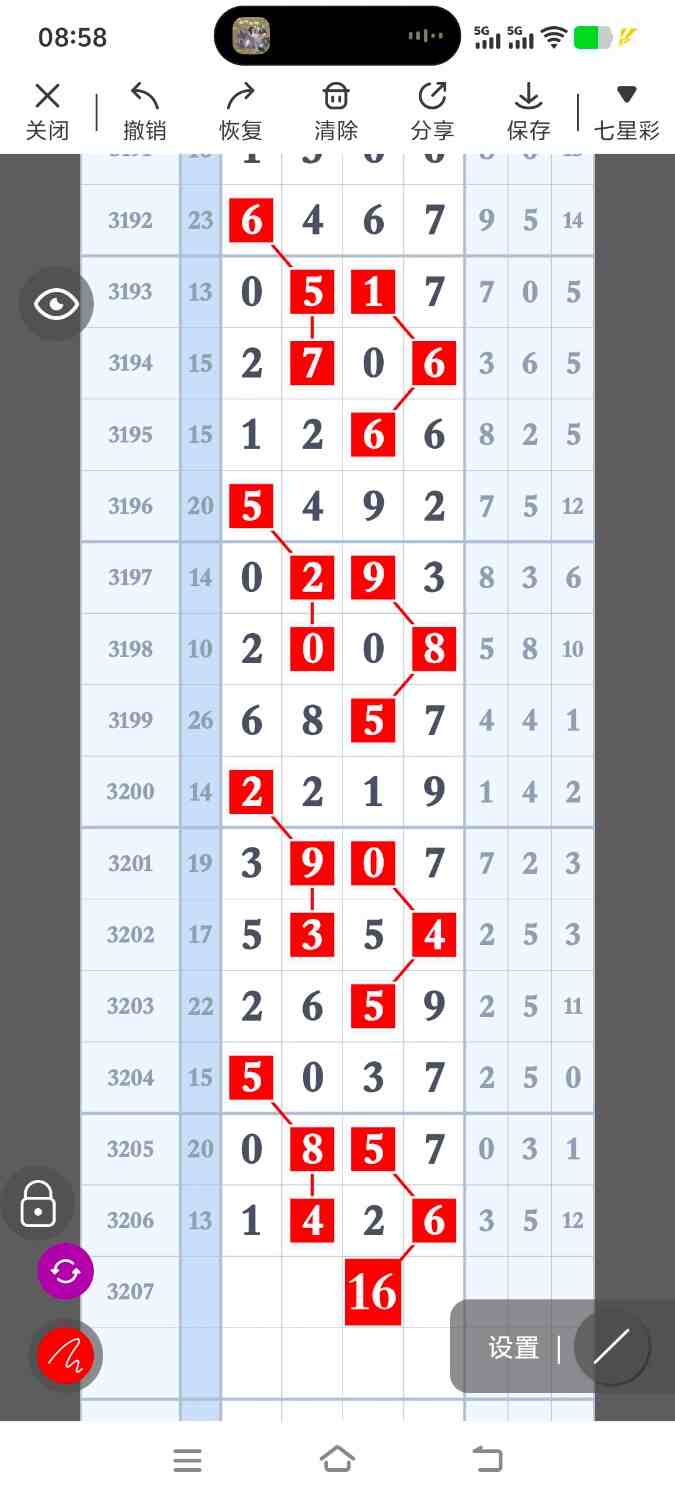675x1500 pixels.
Task: Clear all drawings from the chart
Action: click(x=336, y=111)
